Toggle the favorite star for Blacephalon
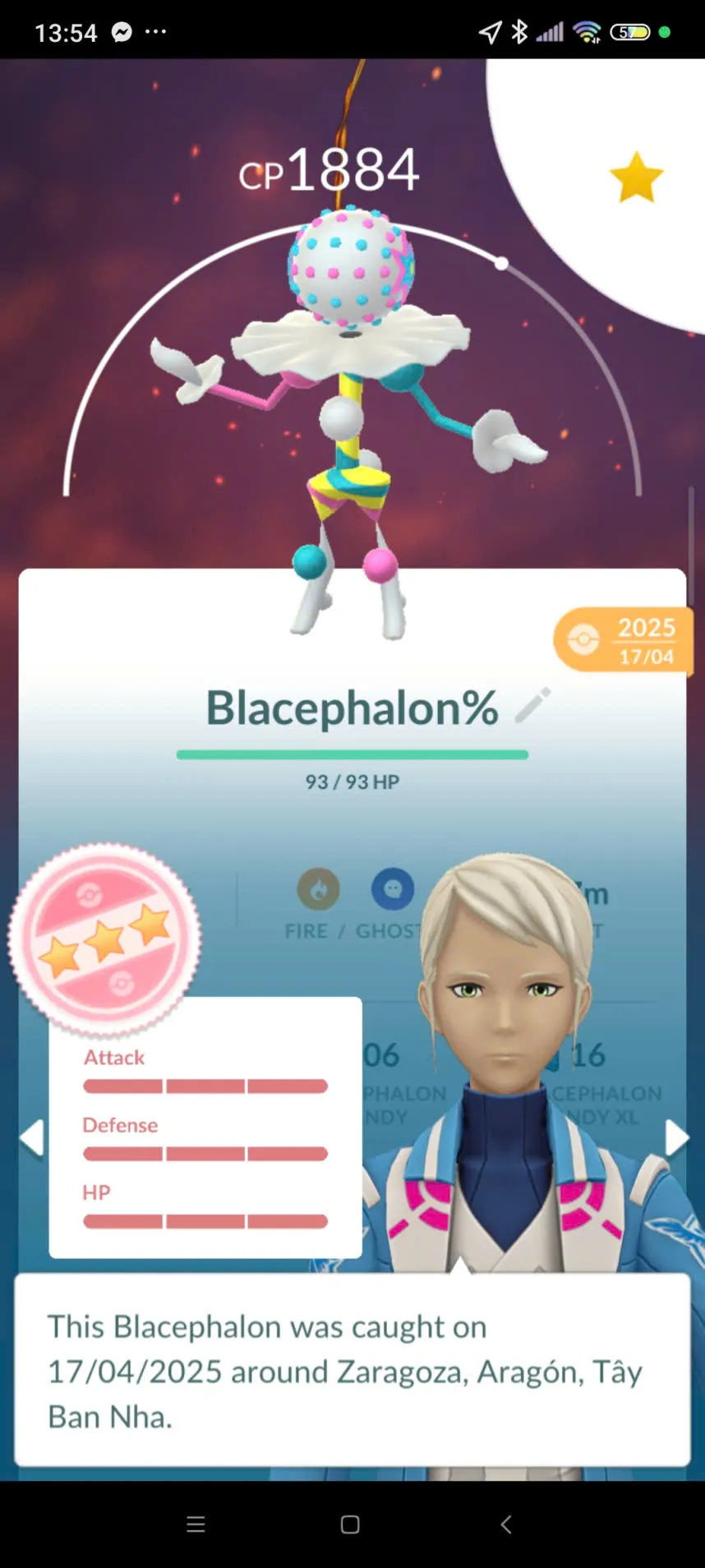Image resolution: width=705 pixels, height=1568 pixels. click(x=636, y=178)
